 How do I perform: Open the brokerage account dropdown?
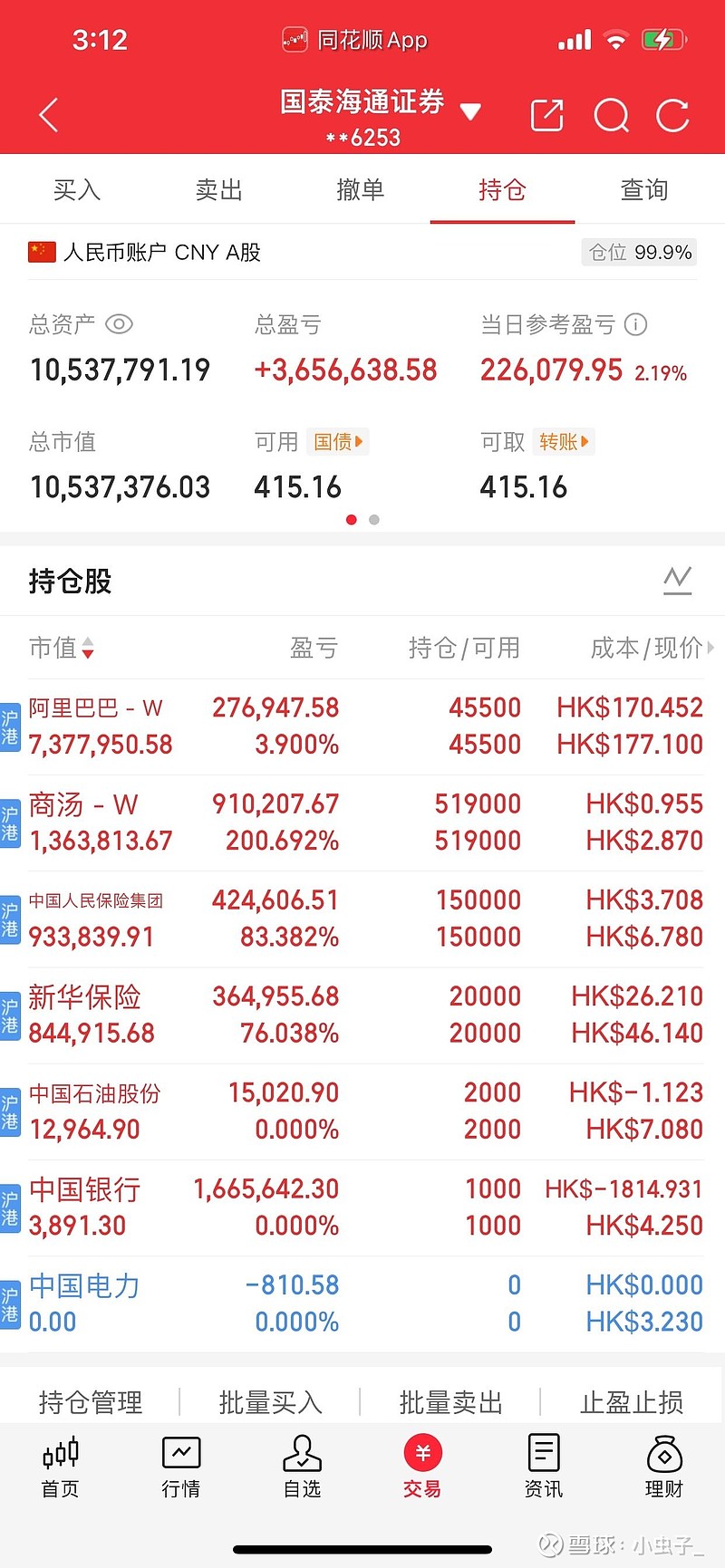coord(469,113)
